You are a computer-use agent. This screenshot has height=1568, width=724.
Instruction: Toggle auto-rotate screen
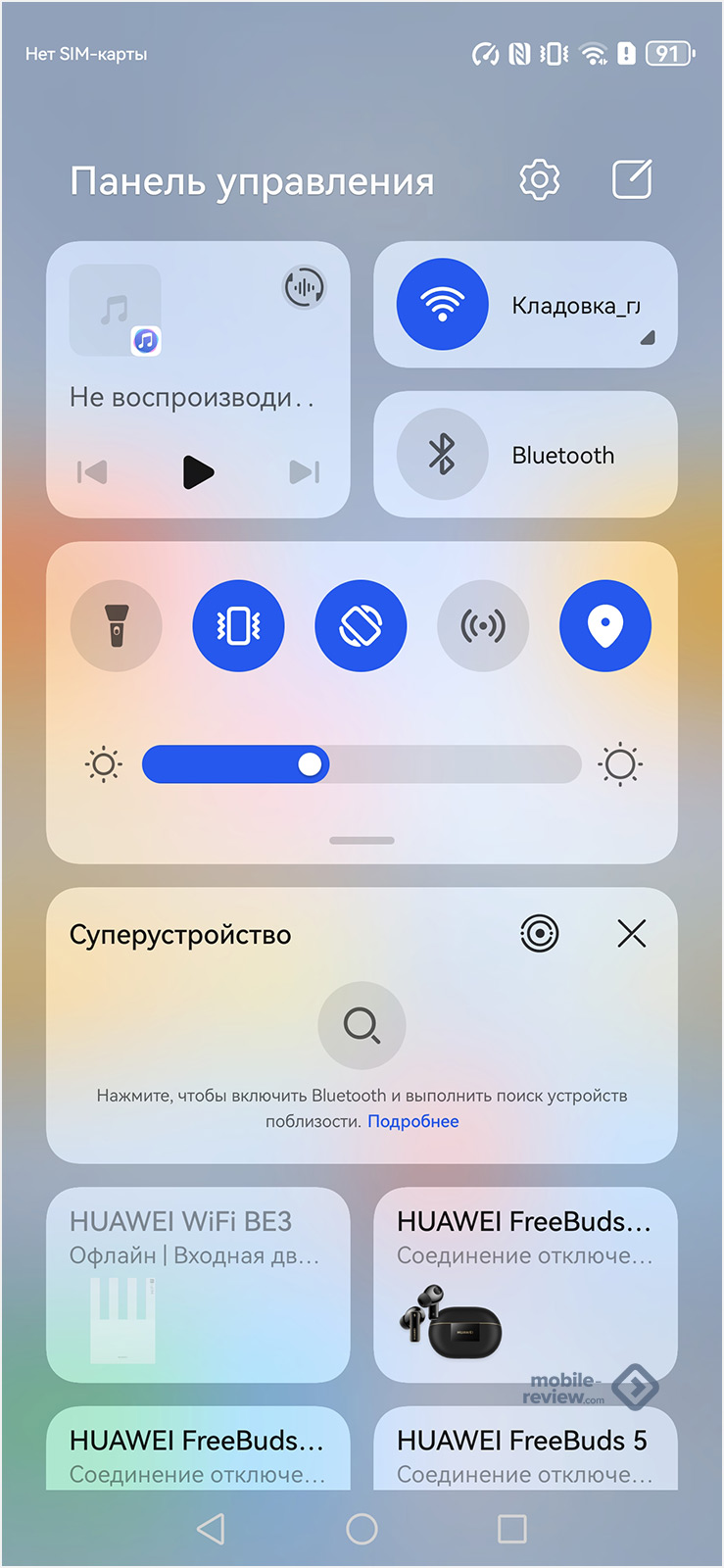coord(362,626)
